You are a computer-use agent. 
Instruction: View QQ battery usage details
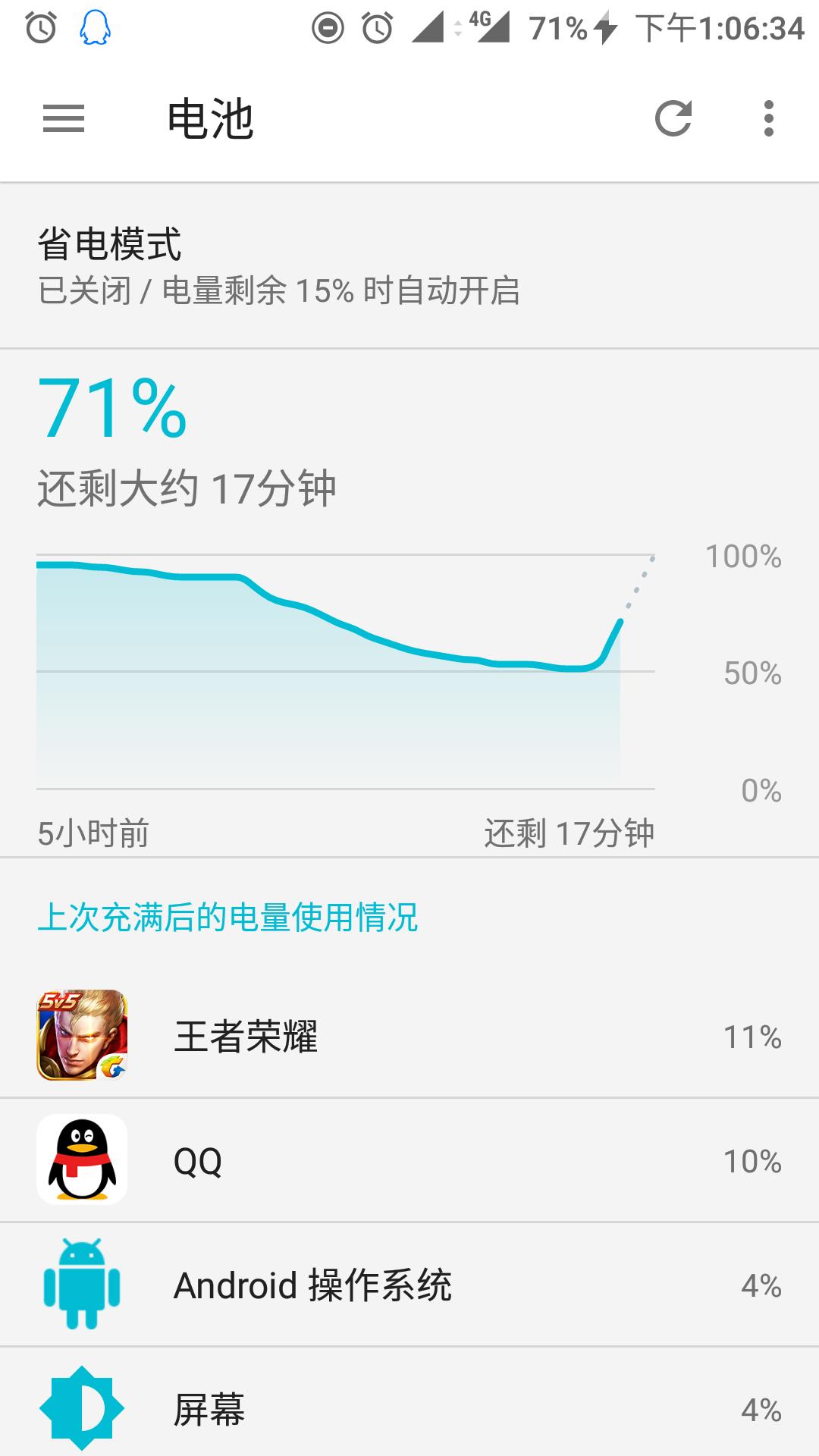(409, 1160)
